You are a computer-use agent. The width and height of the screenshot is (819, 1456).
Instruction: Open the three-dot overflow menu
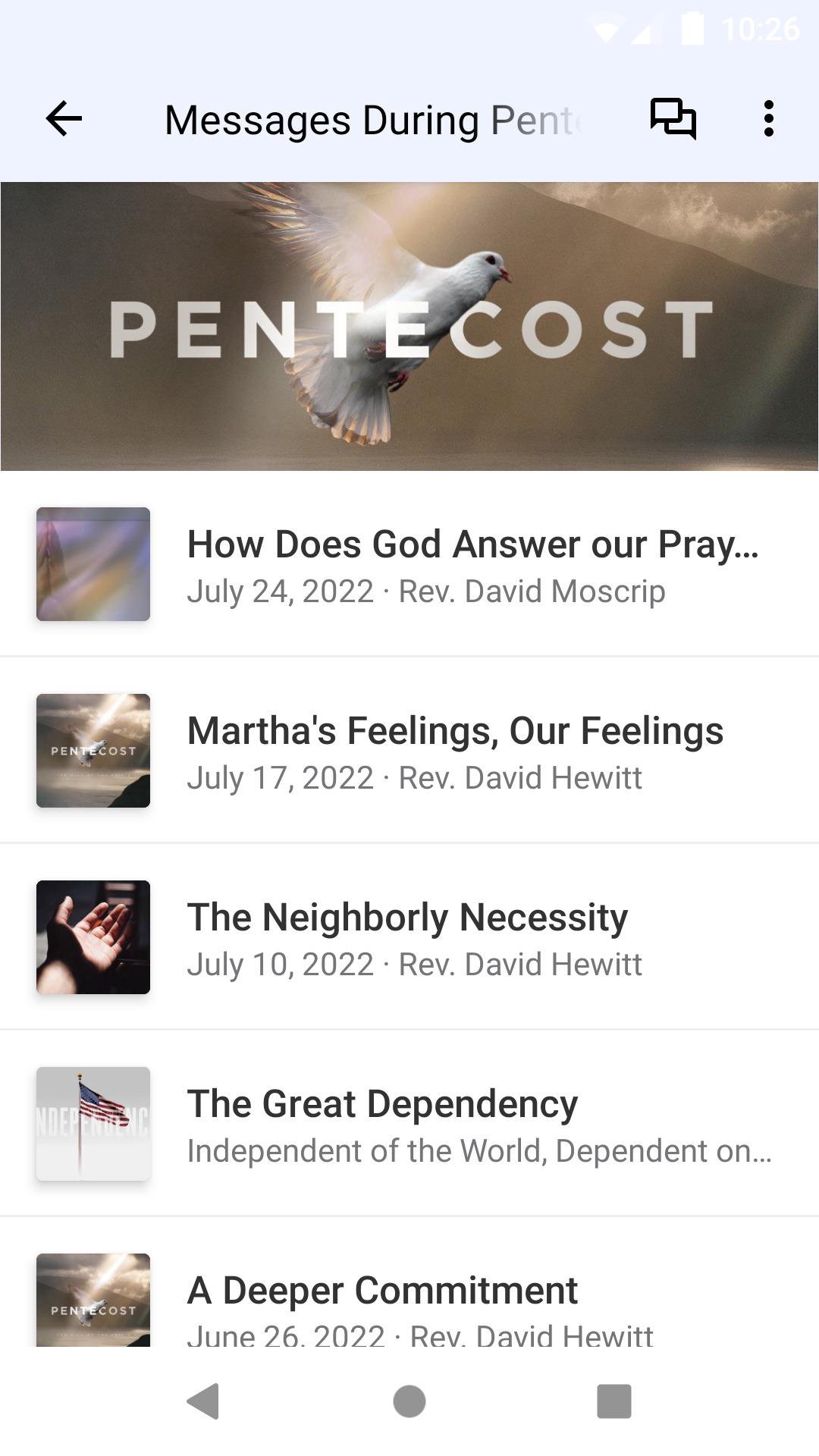coord(768,119)
